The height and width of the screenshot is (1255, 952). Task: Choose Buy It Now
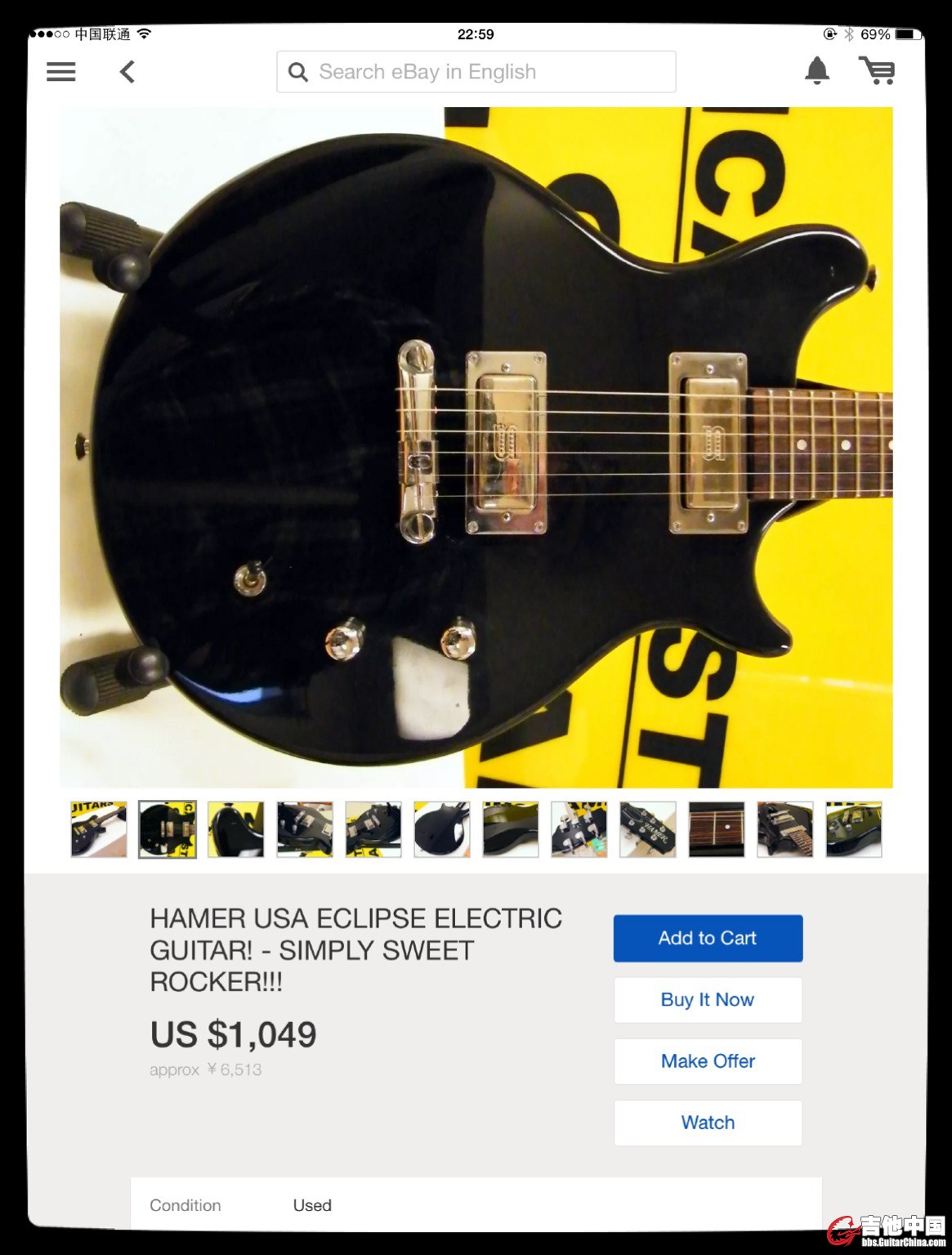point(708,1000)
